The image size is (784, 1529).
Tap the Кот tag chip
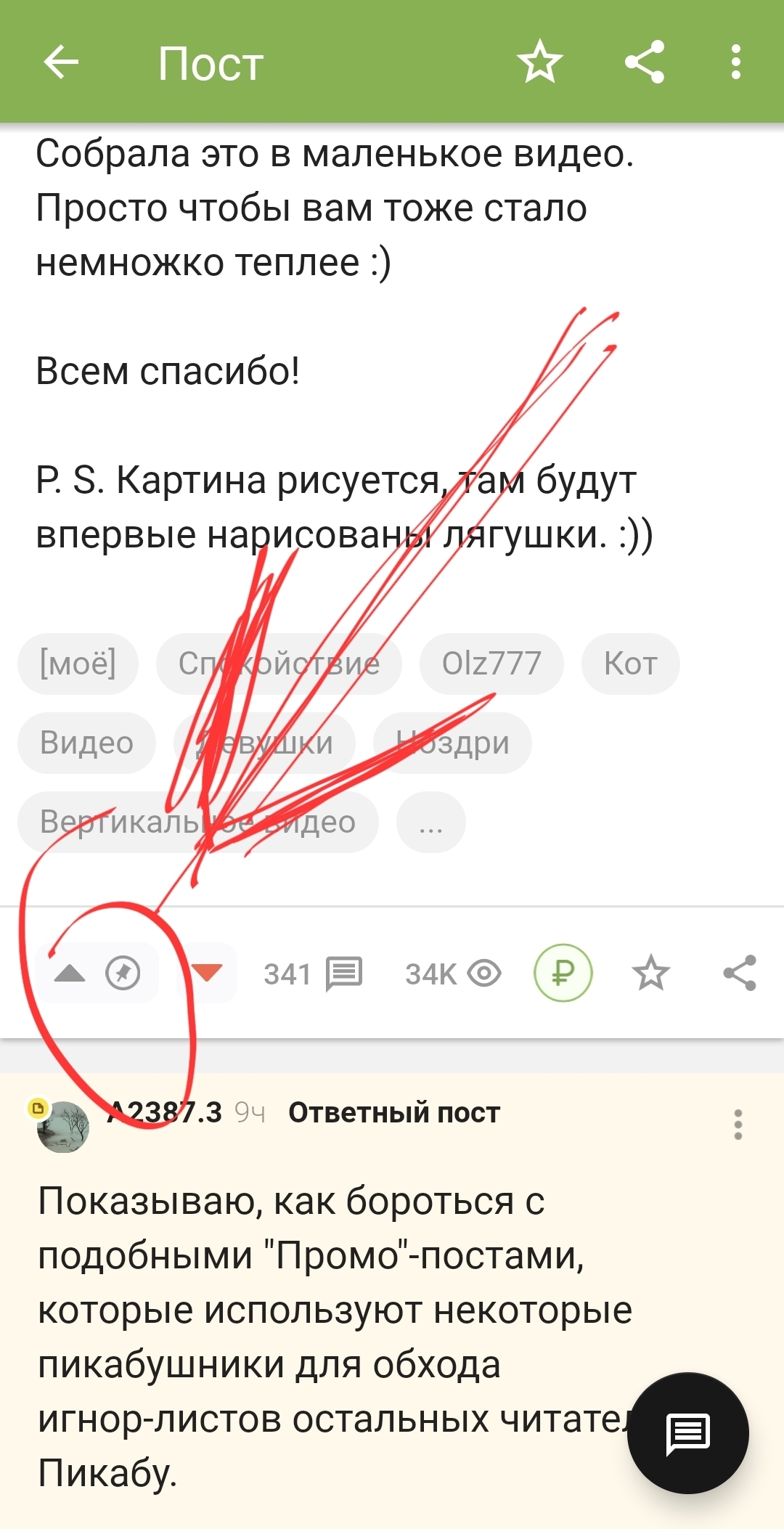click(x=630, y=664)
